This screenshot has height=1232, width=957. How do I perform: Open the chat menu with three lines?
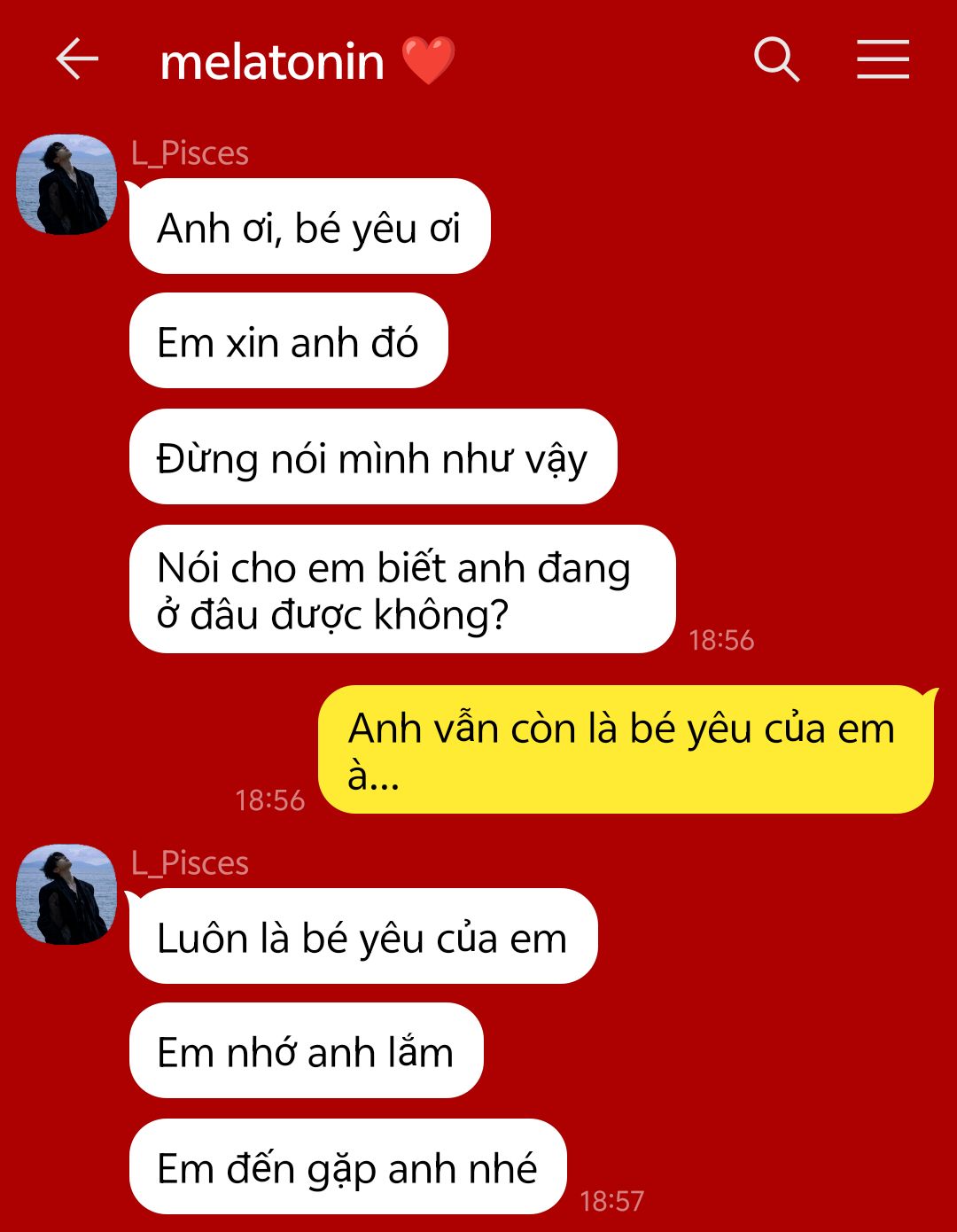coord(883,60)
